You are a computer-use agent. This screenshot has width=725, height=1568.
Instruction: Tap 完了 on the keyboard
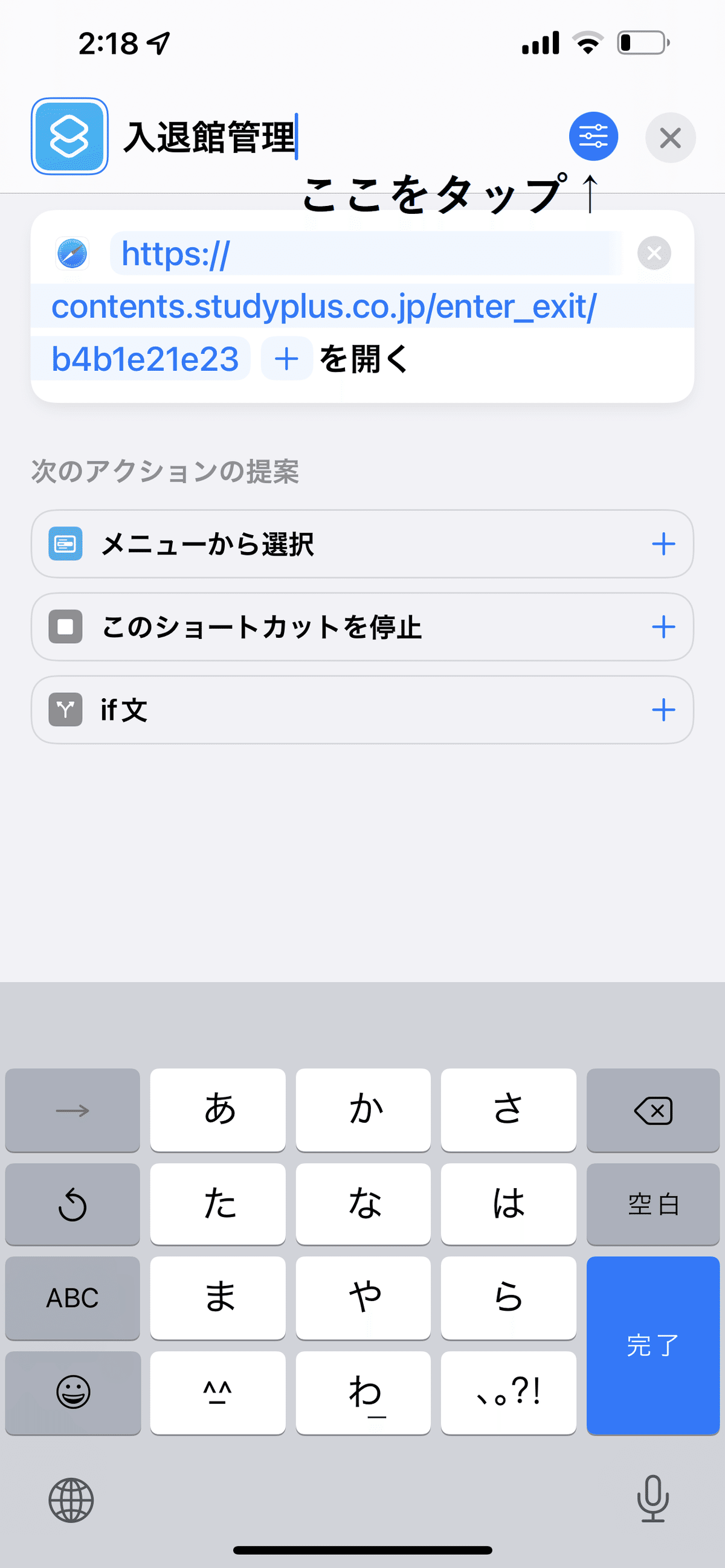tap(652, 1345)
